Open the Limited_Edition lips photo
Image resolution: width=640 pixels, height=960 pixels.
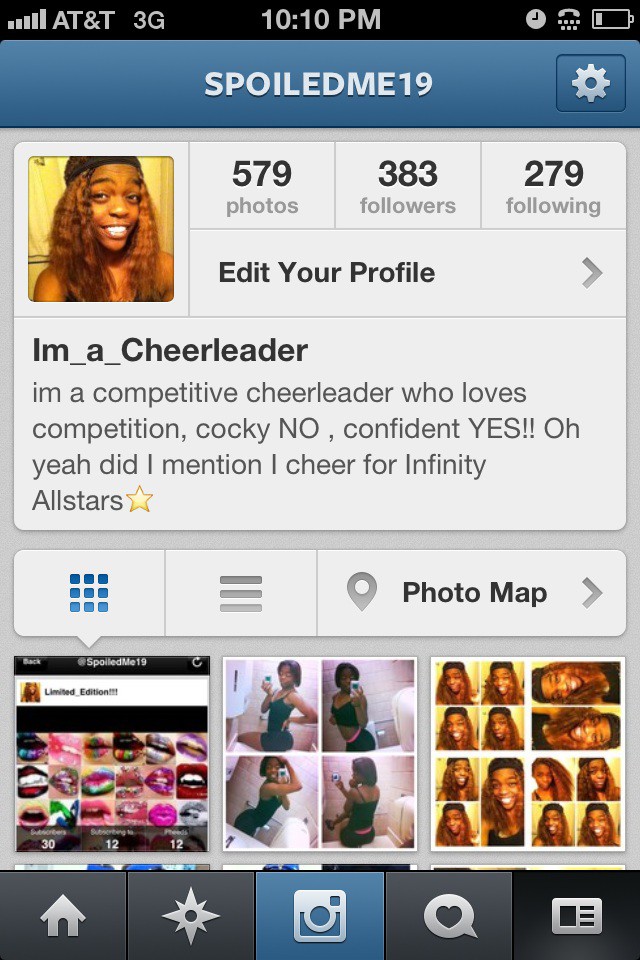[112, 754]
